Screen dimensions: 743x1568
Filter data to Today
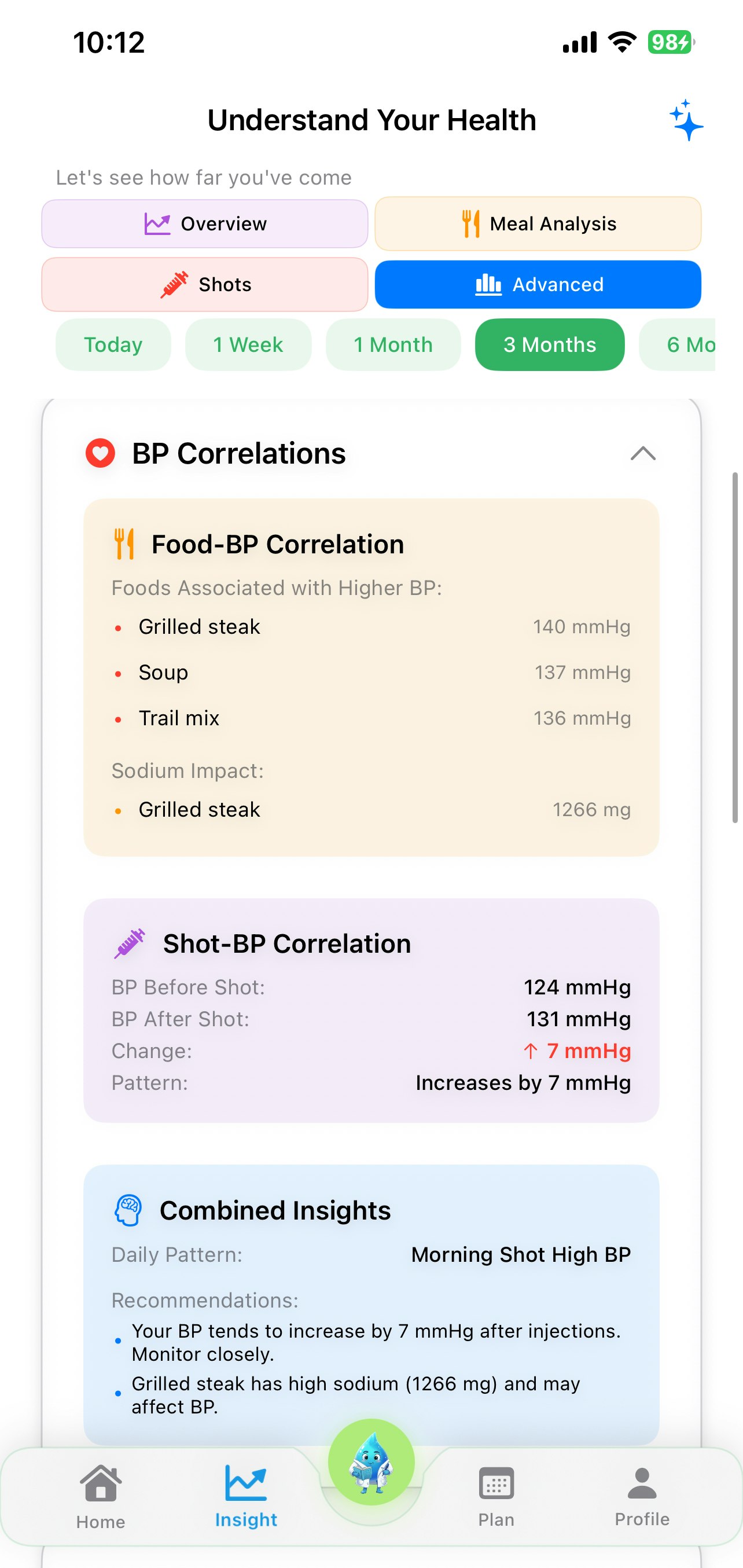point(113,344)
